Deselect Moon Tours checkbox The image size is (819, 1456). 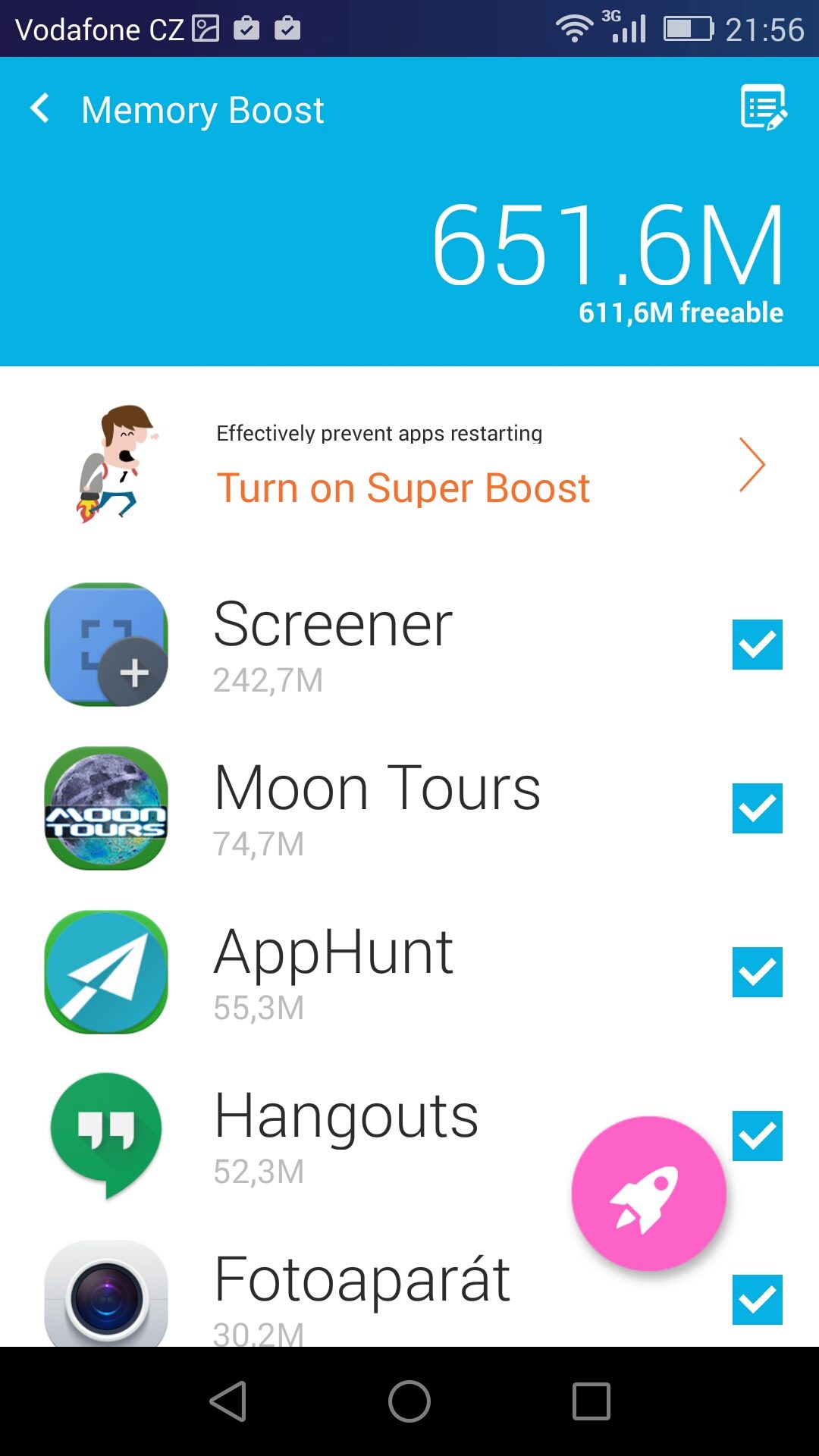(757, 808)
